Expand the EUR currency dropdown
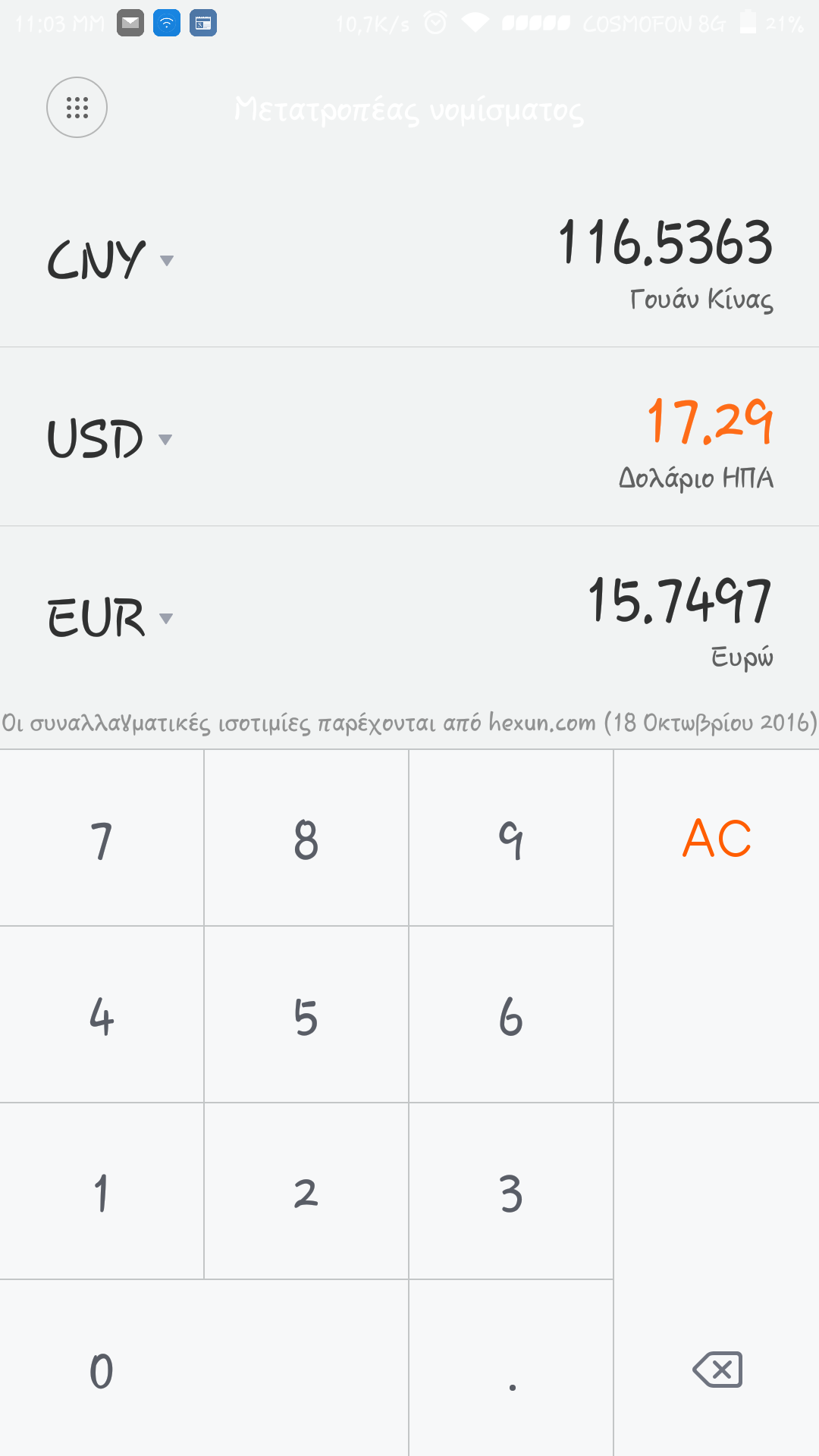Screen dimensions: 819x1456 111,618
